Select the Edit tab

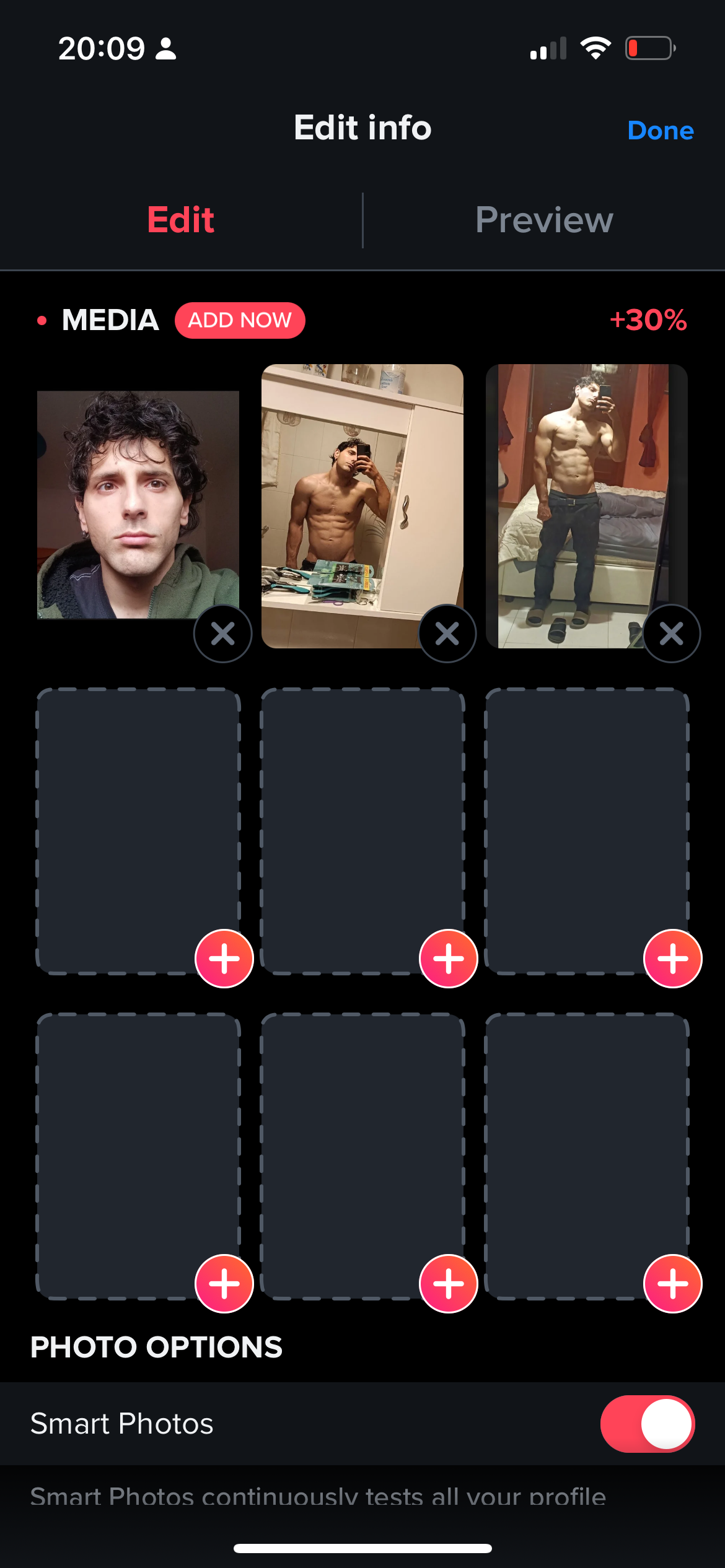181,220
